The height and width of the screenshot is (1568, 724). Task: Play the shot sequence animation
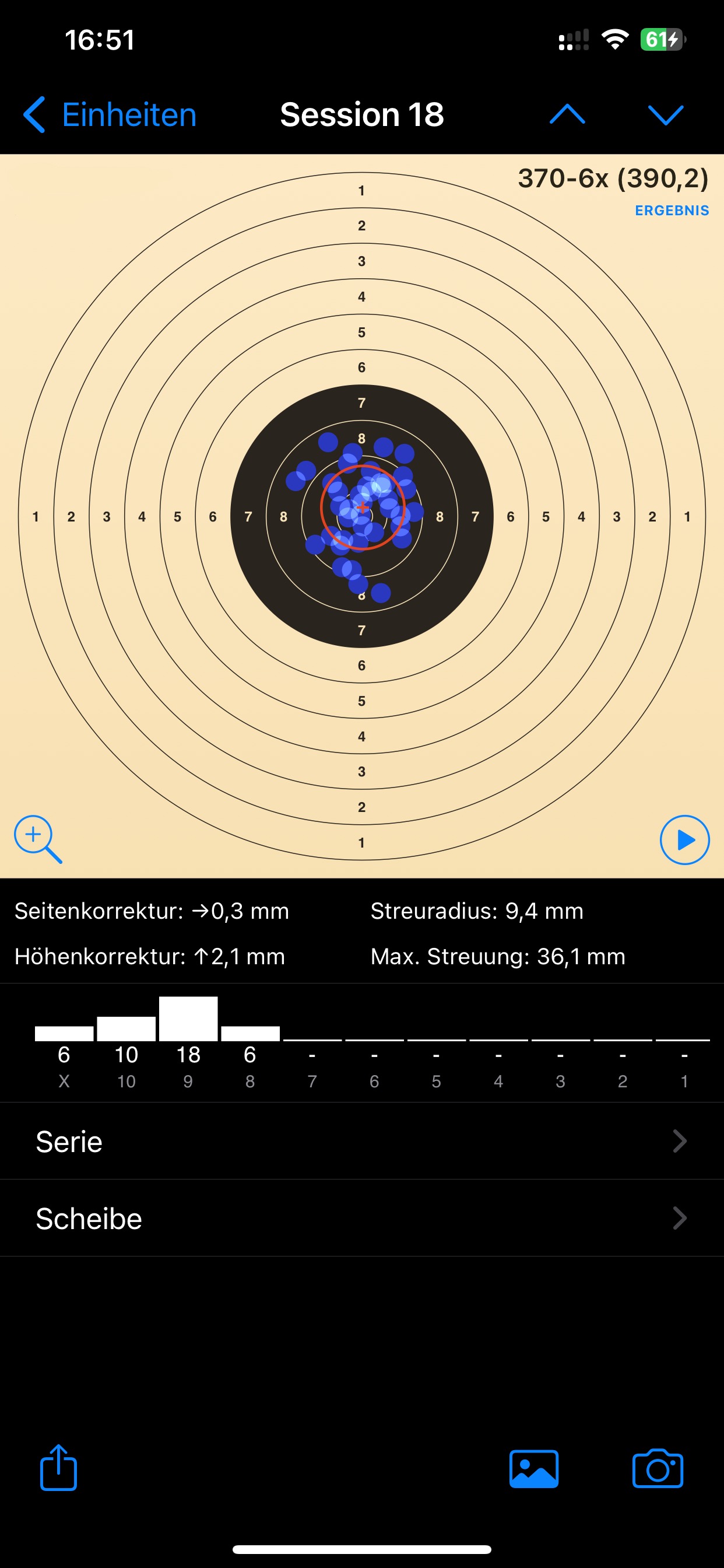(x=684, y=840)
